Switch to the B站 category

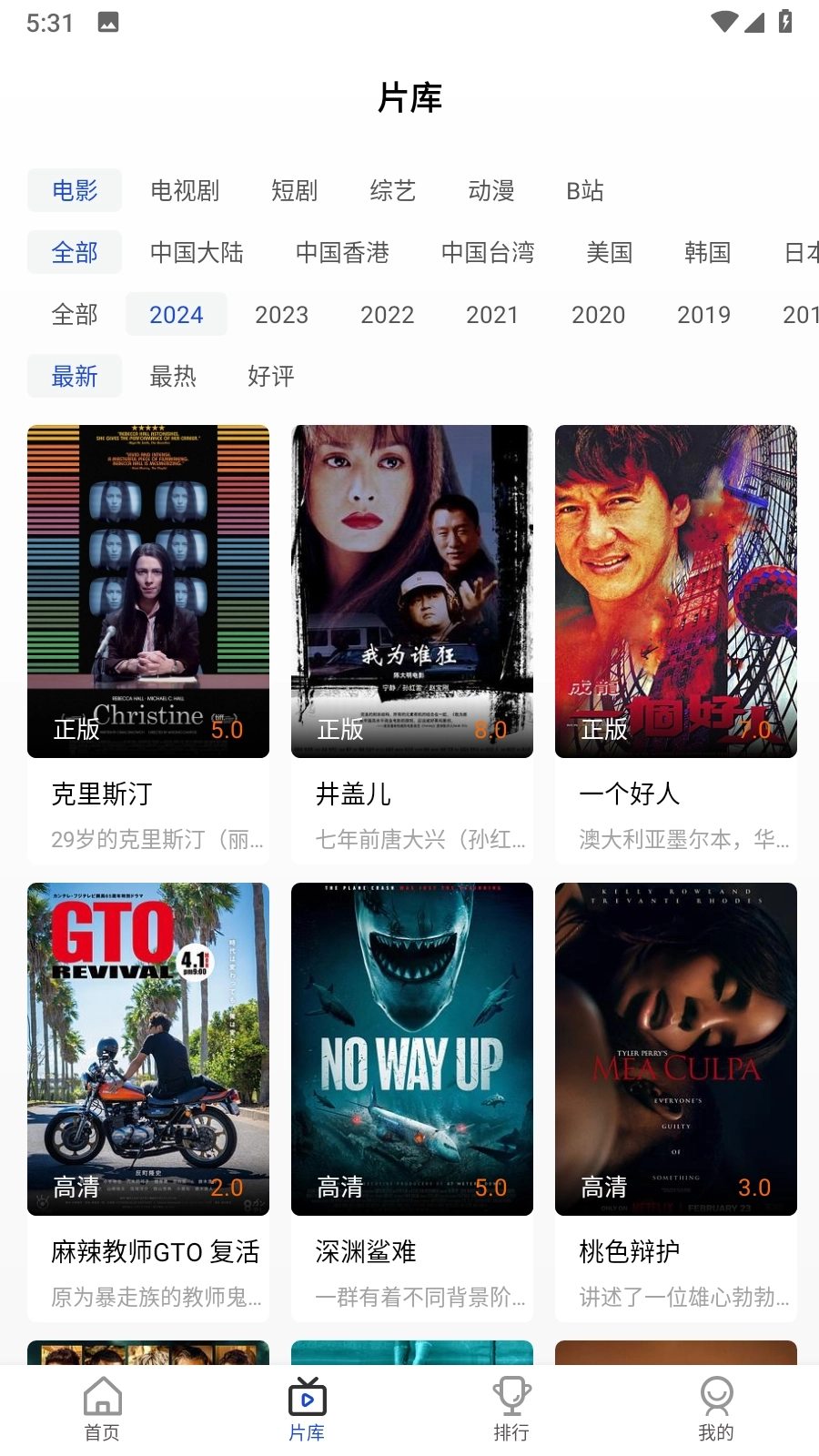click(x=584, y=190)
